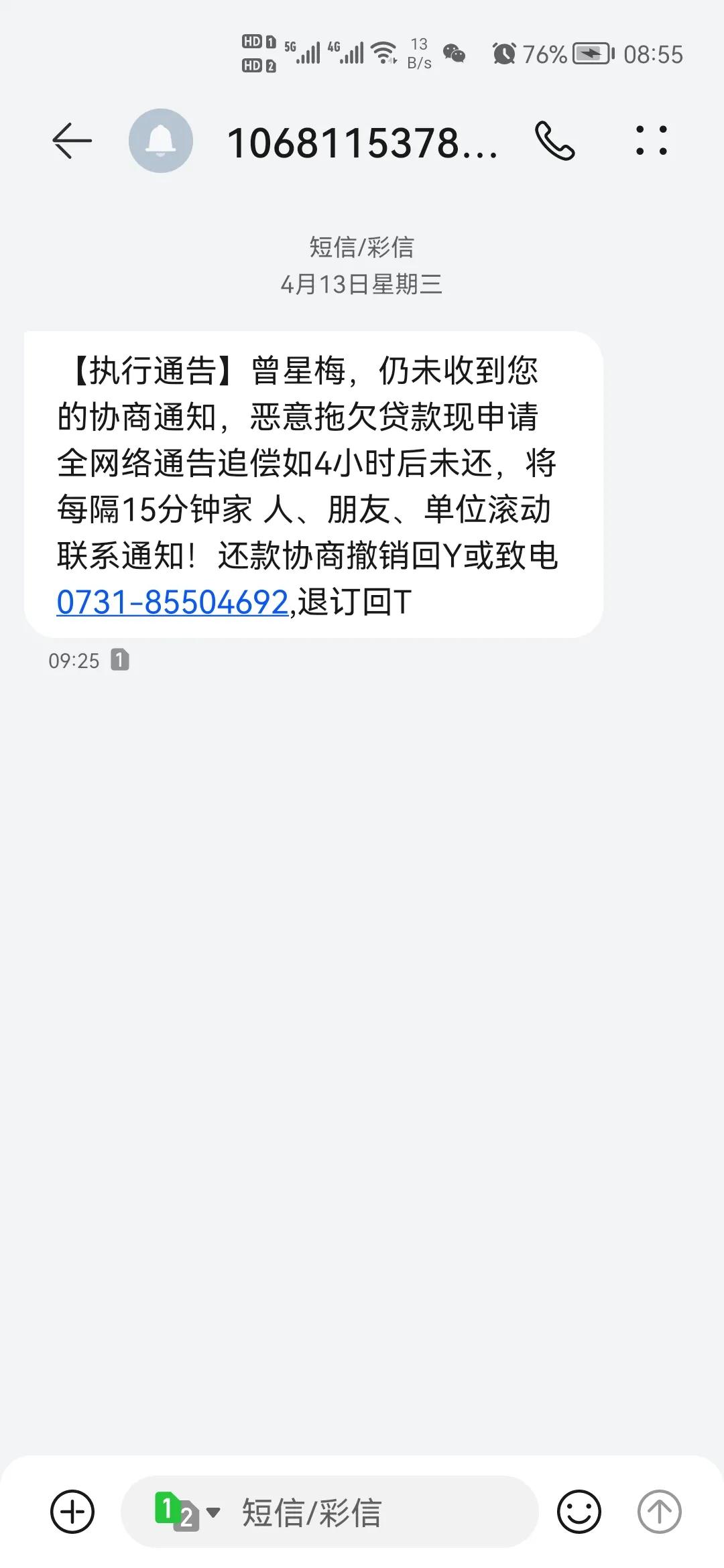The height and width of the screenshot is (1568, 724).
Task: Tap the SIM 1 badge beside 09:25
Action: pyautogui.click(x=121, y=659)
